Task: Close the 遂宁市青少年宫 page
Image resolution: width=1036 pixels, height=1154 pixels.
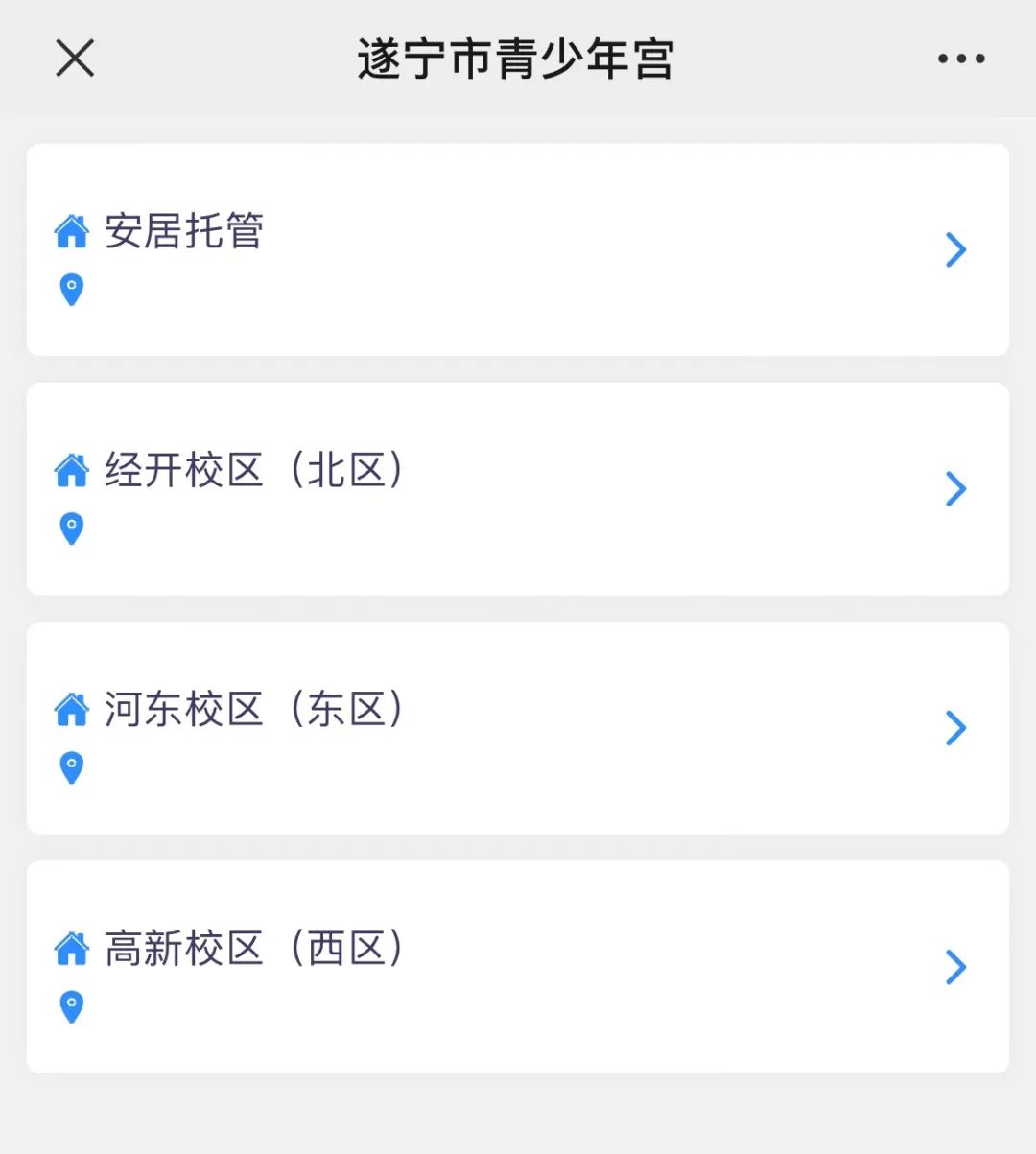Action: pos(75,59)
